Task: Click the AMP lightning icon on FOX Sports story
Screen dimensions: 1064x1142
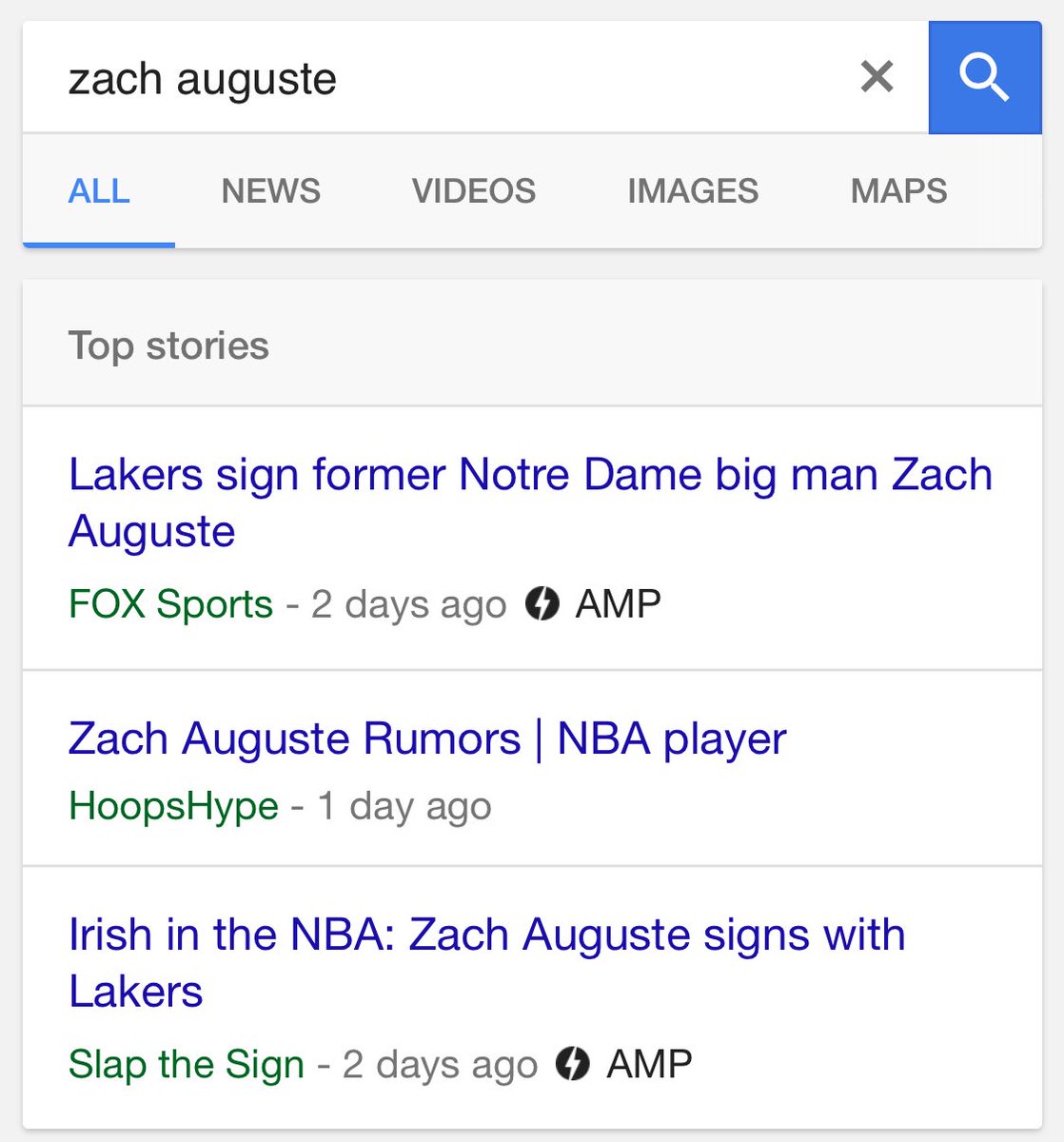Action: pyautogui.click(x=543, y=603)
